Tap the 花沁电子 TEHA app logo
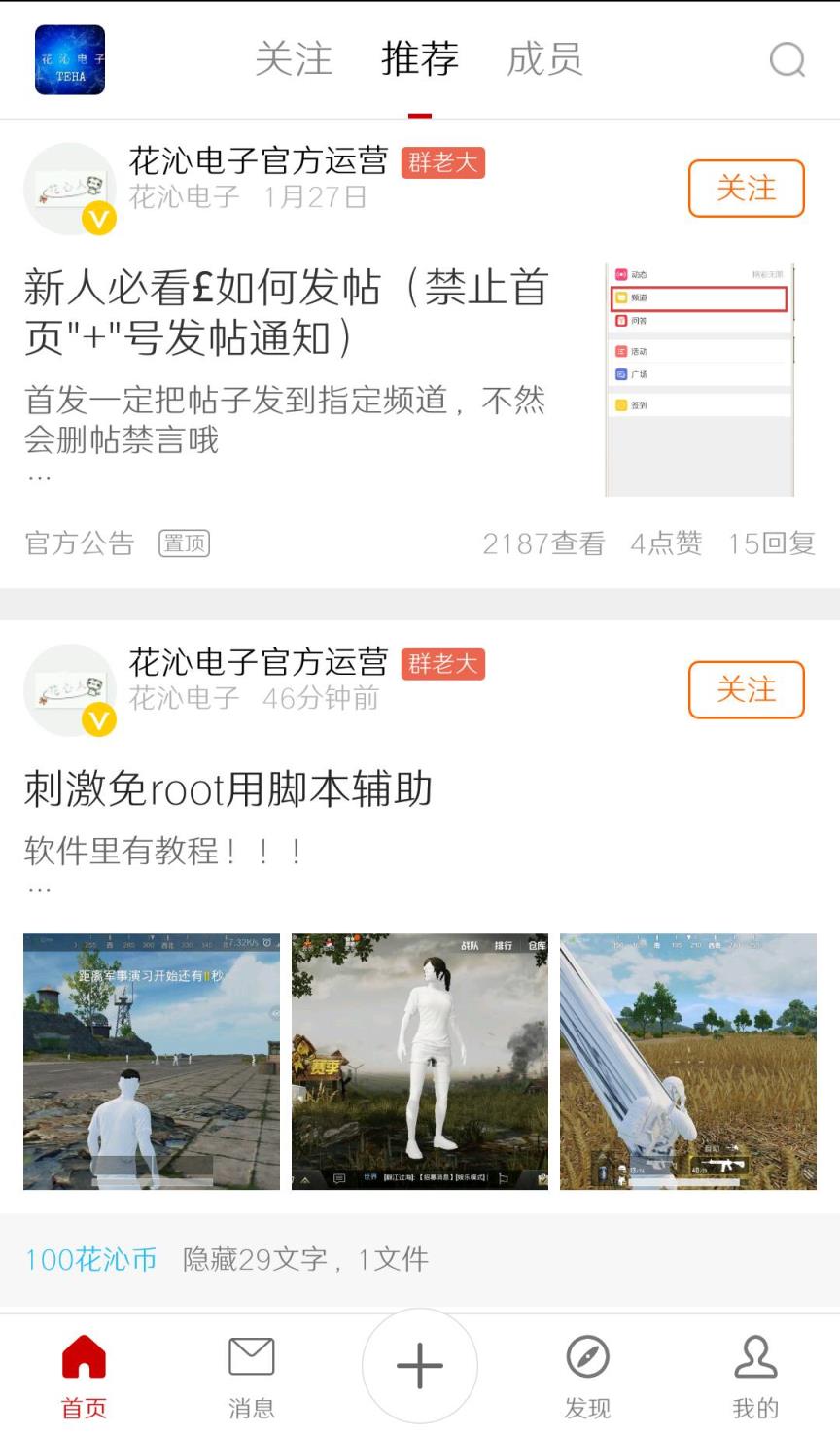The height and width of the screenshot is (1435, 840). point(68,58)
